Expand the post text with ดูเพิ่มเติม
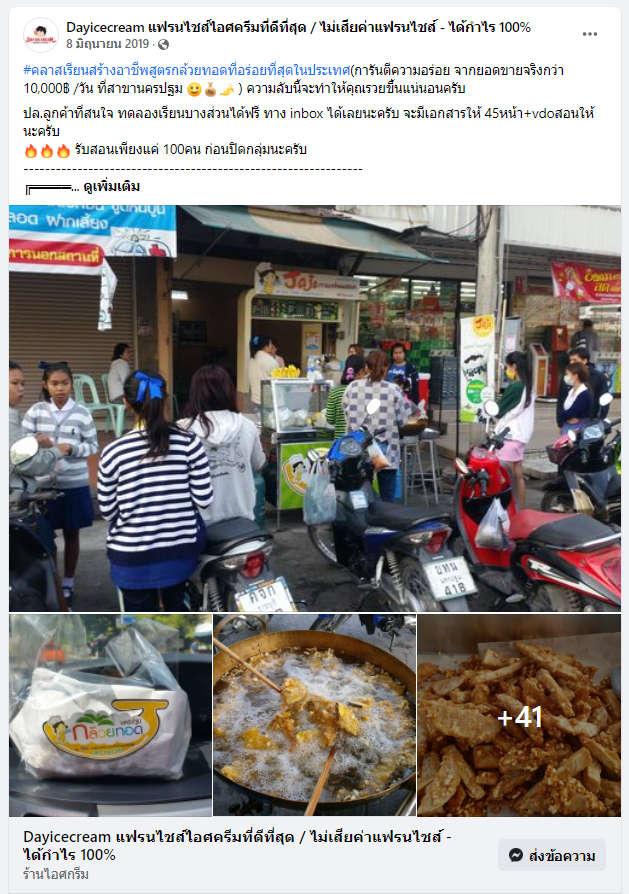 point(111,187)
